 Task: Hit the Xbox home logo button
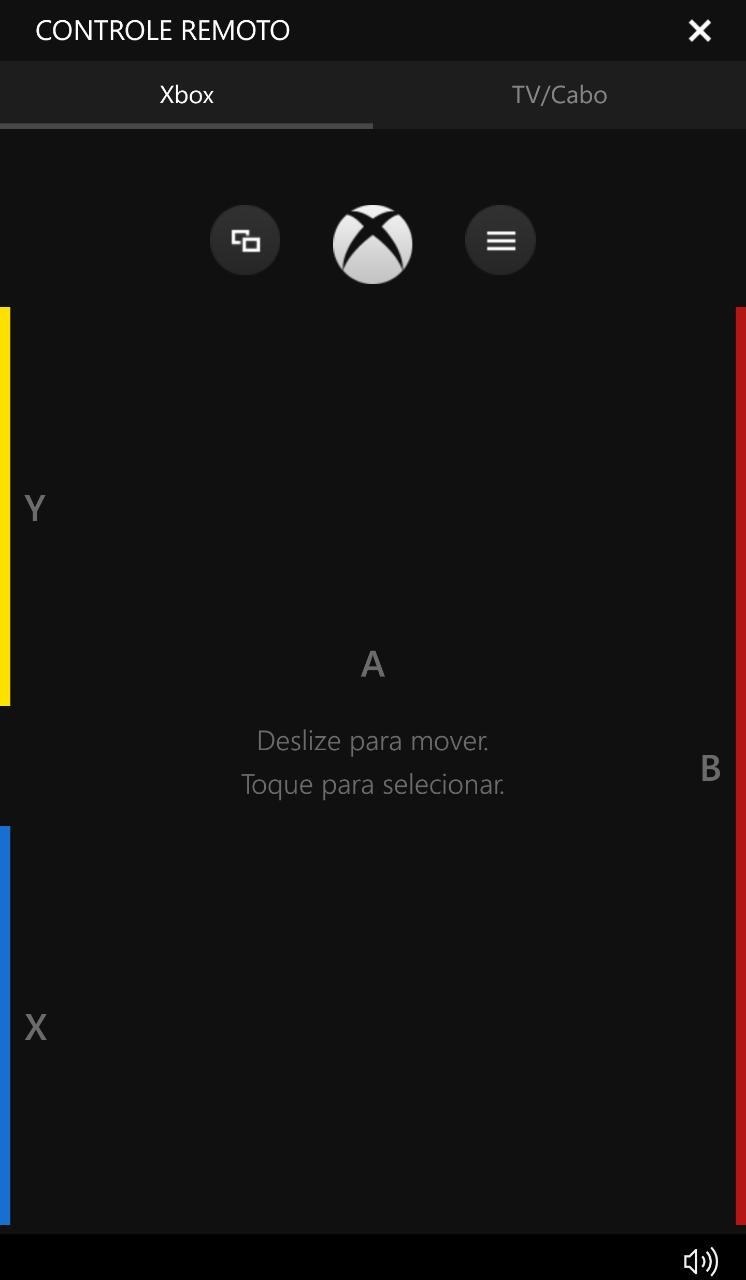coord(372,244)
